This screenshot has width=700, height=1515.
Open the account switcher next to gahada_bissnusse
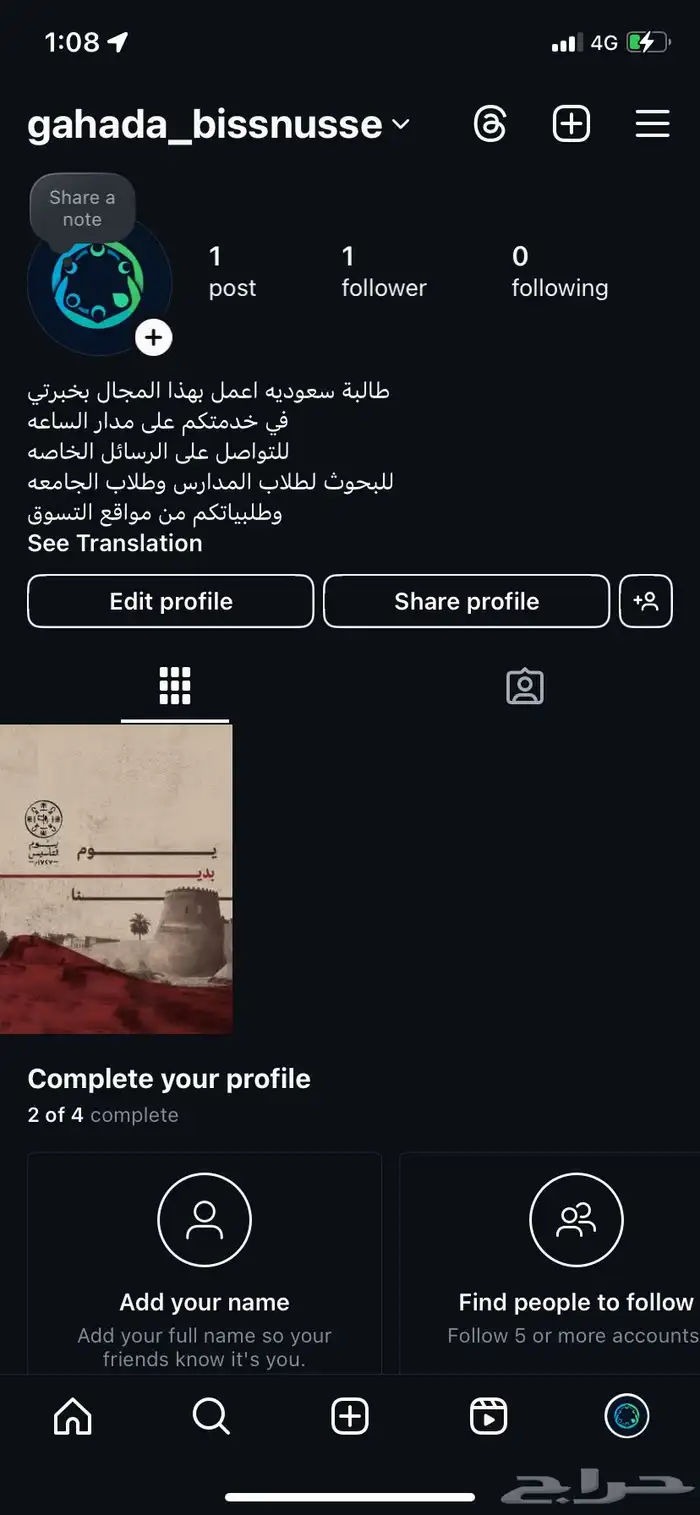coord(401,125)
